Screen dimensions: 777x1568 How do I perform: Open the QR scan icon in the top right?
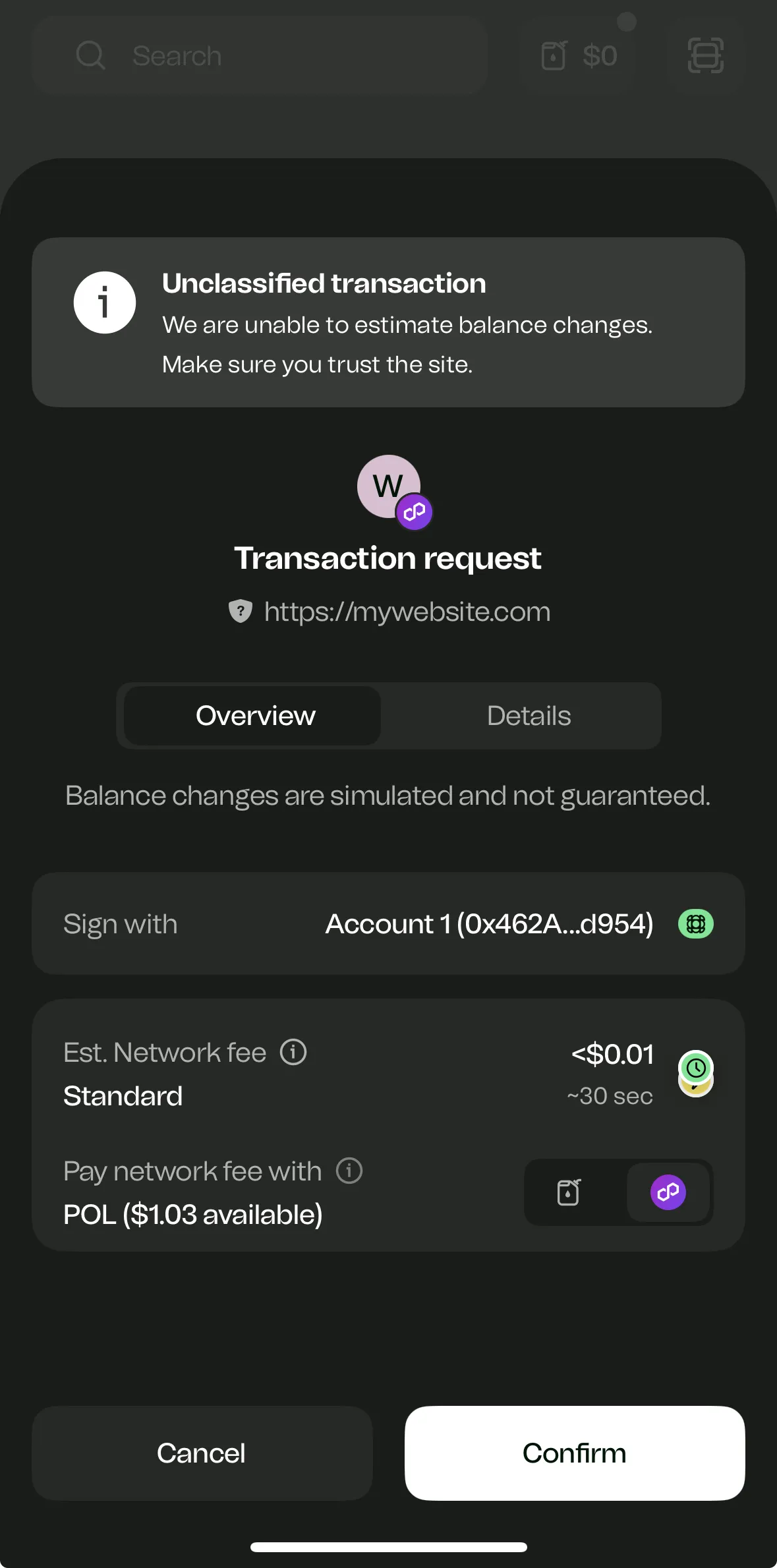click(x=705, y=55)
